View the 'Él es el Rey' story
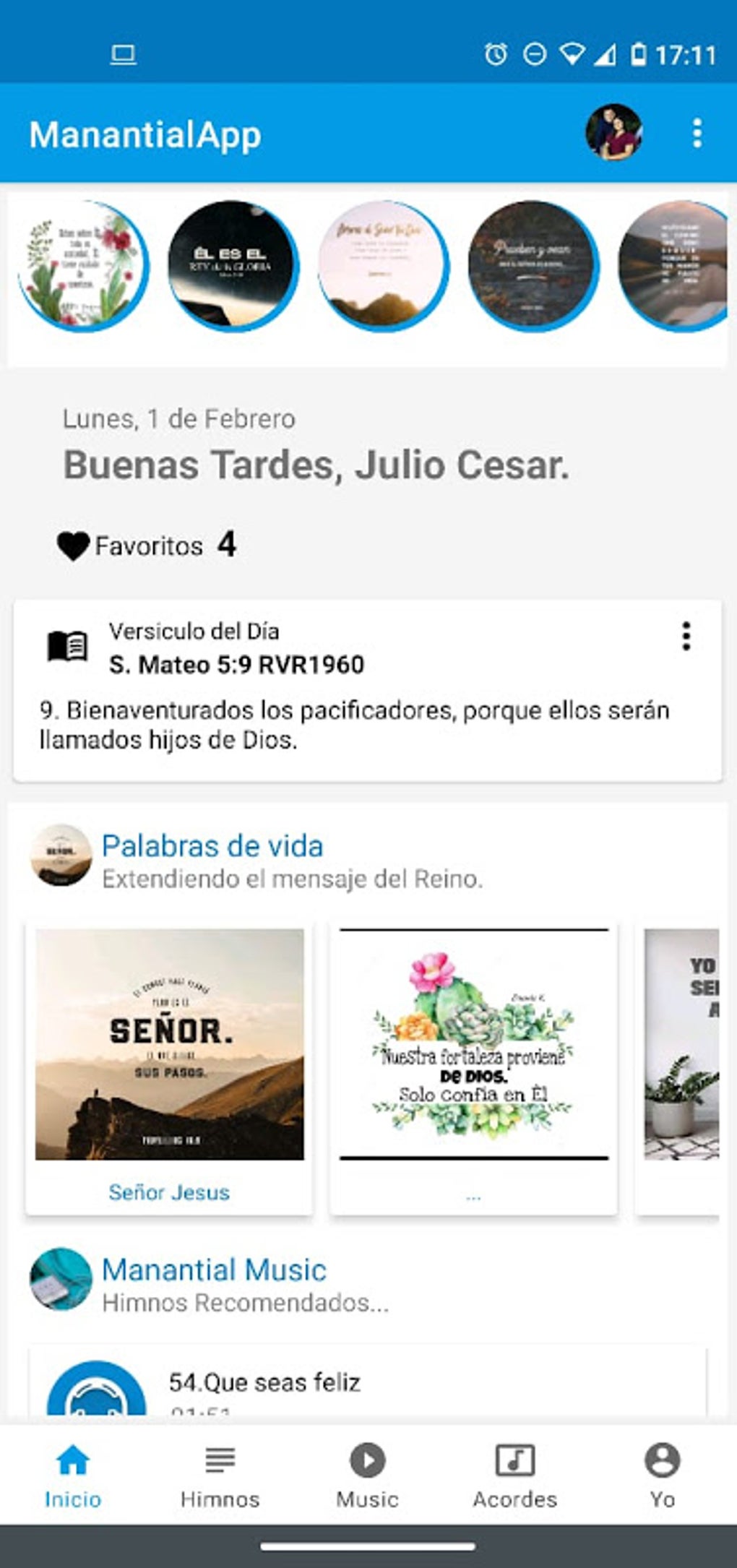This screenshot has height=1568, width=737. [232, 265]
